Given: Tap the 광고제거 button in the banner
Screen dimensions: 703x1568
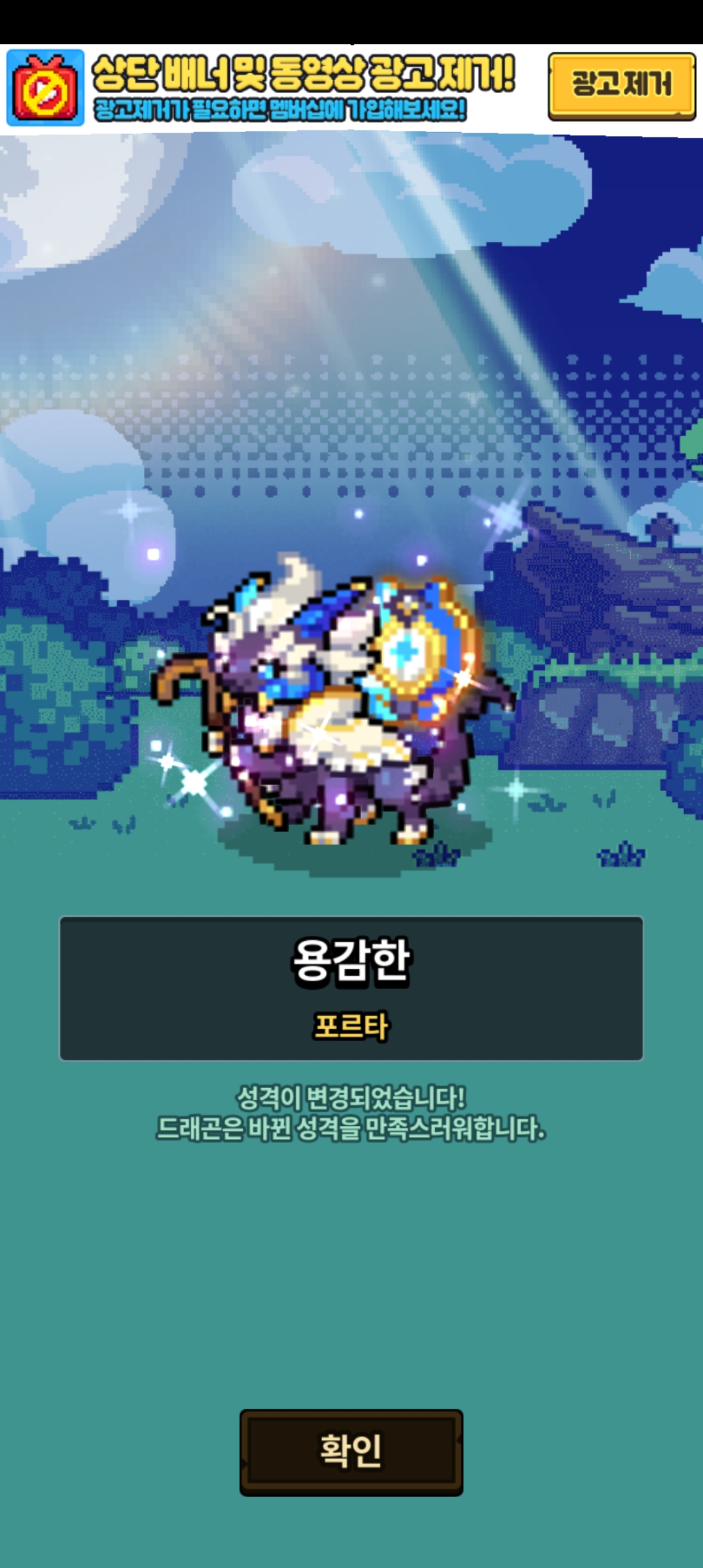Looking at the screenshot, I should click(x=622, y=86).
